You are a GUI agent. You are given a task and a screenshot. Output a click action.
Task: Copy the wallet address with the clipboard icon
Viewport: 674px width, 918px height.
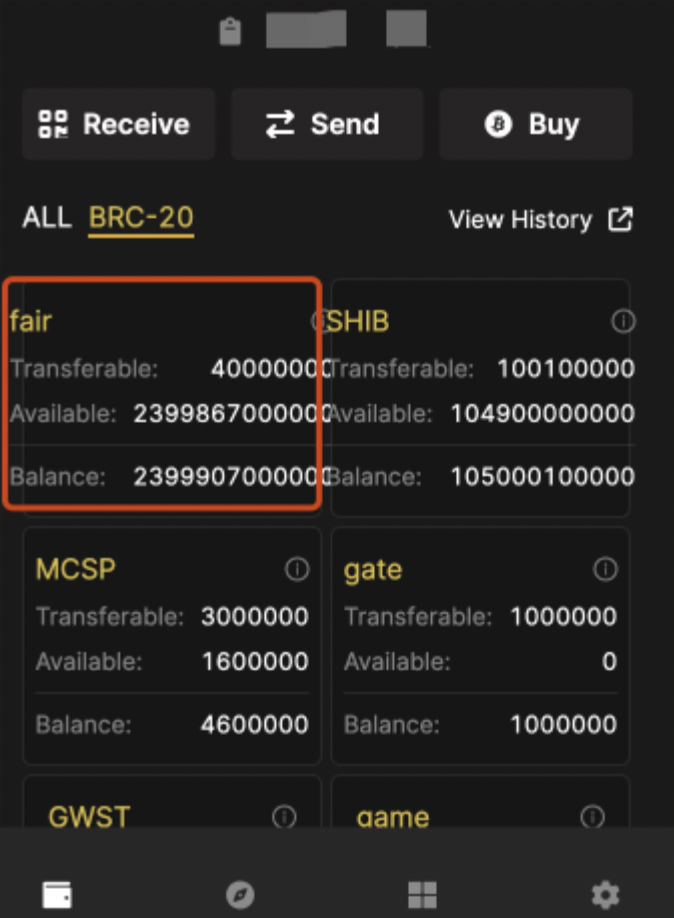tap(231, 32)
